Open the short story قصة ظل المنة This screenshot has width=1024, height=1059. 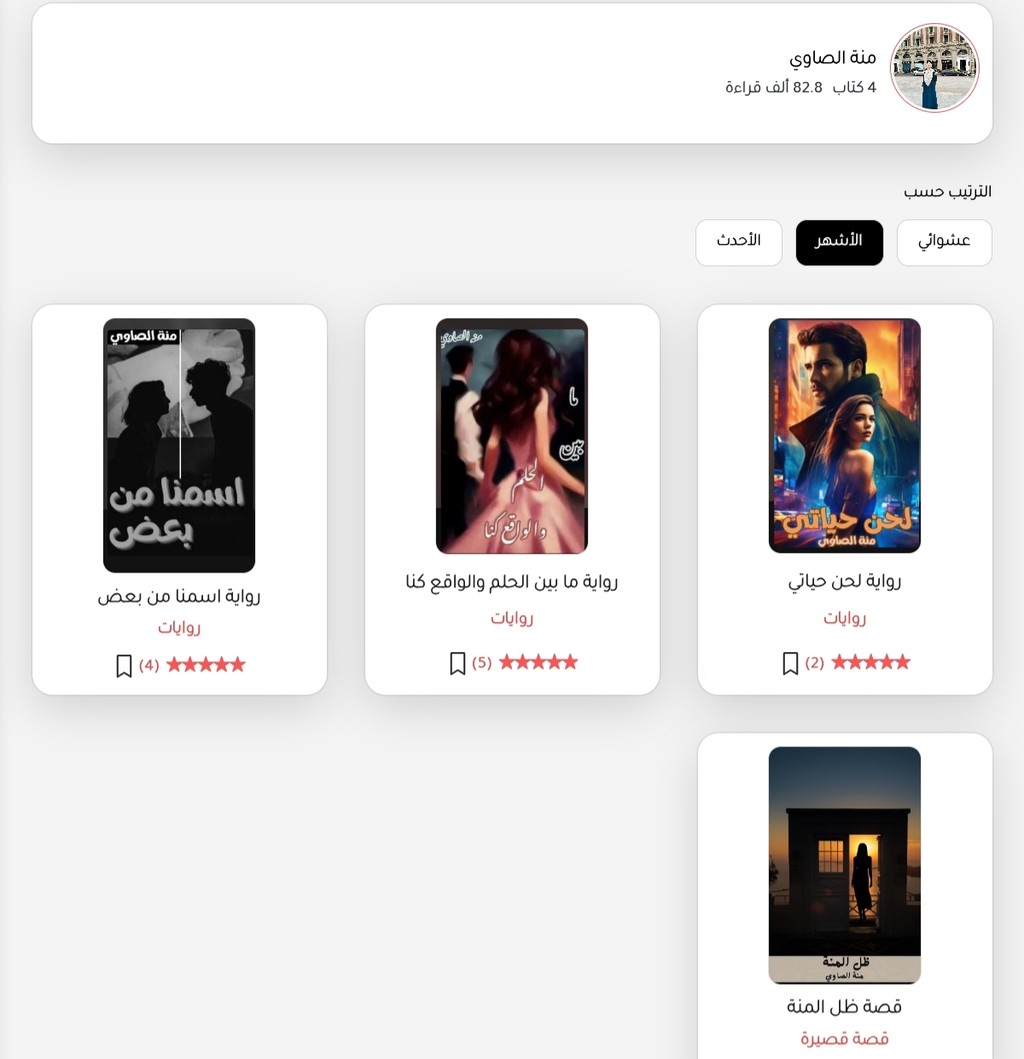point(844,866)
